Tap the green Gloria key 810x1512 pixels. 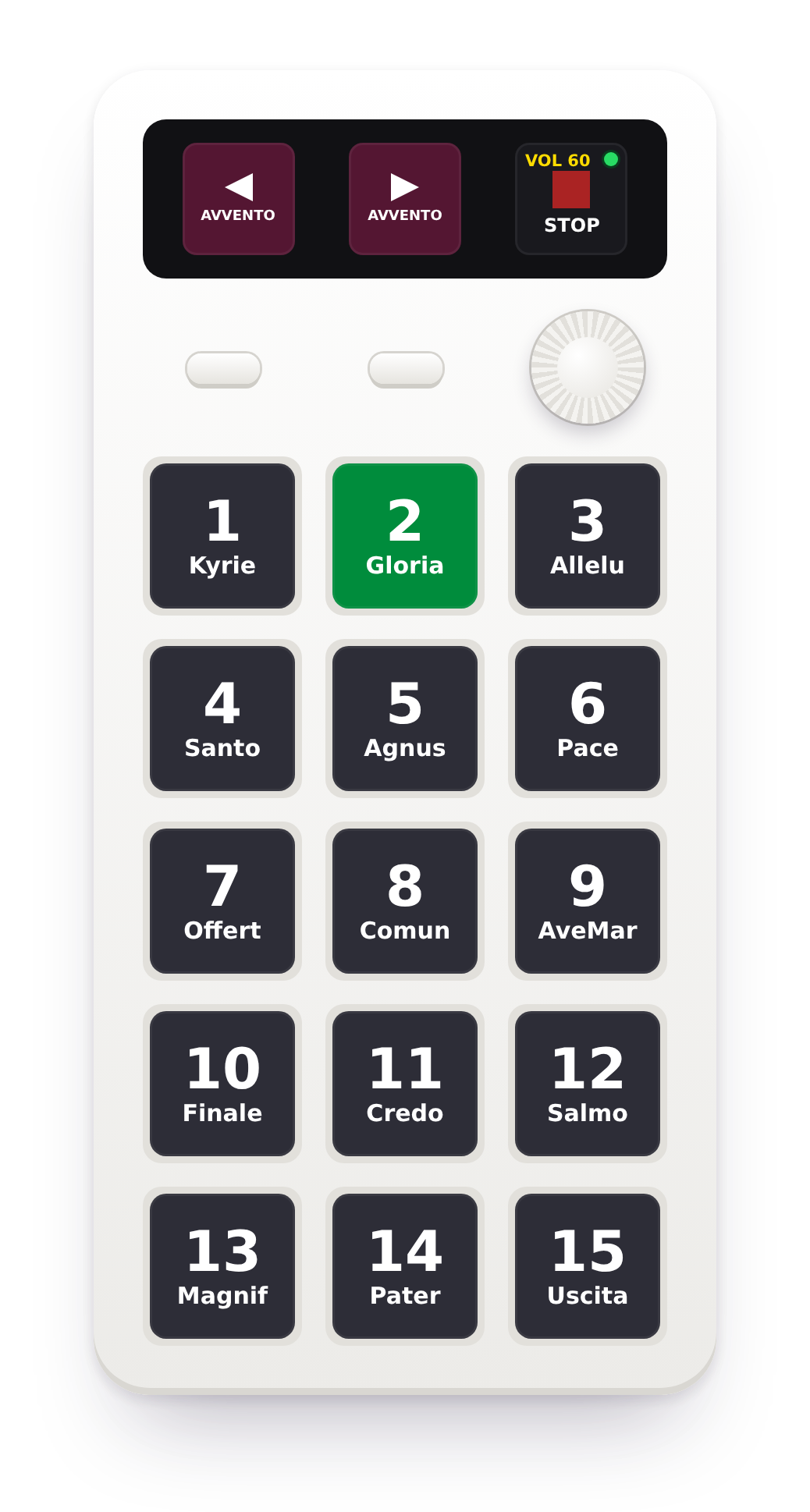pos(405,536)
